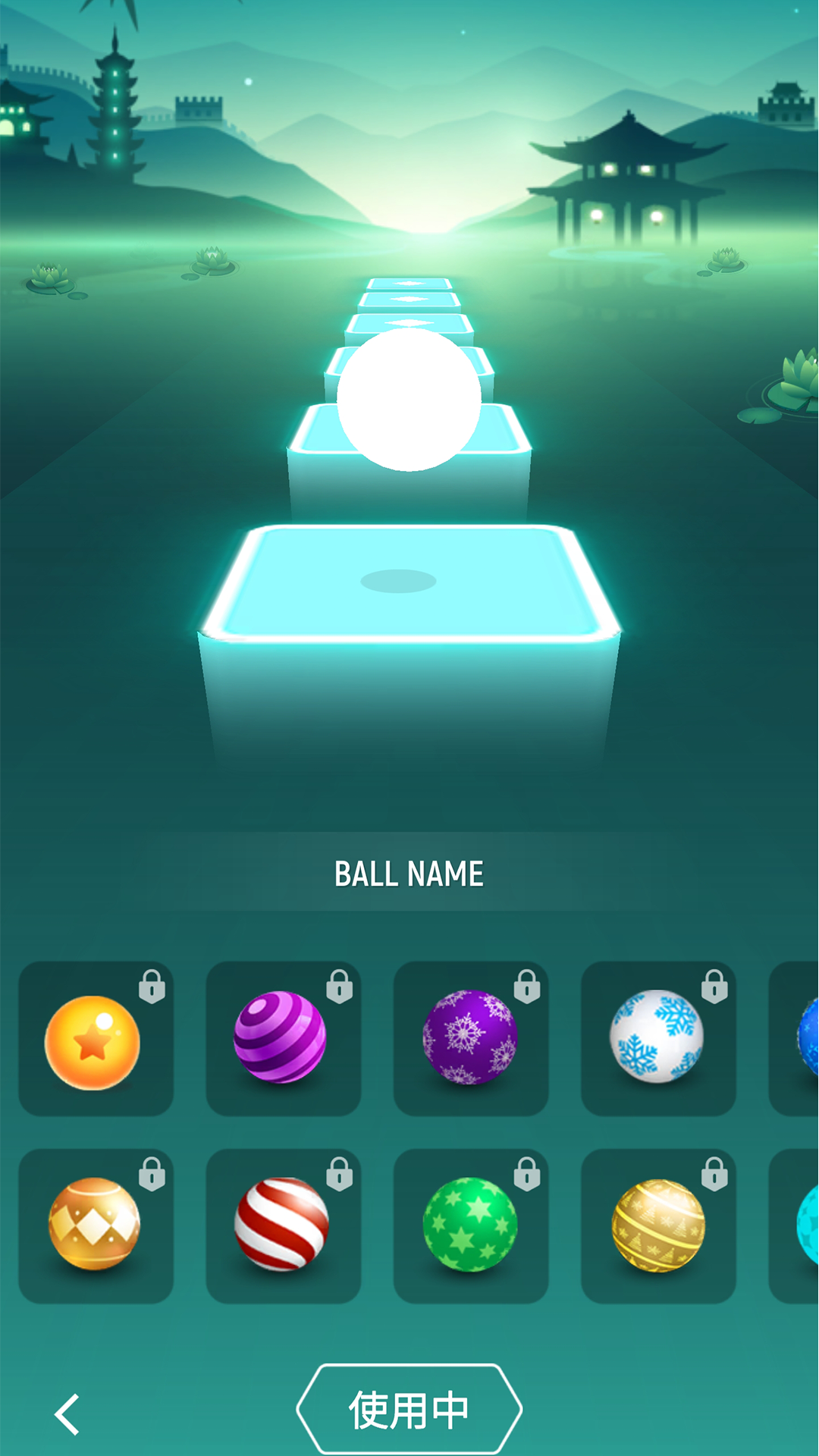This screenshot has width=819, height=1456.
Task: Go back using the arrow icon
Action: [x=67, y=1414]
